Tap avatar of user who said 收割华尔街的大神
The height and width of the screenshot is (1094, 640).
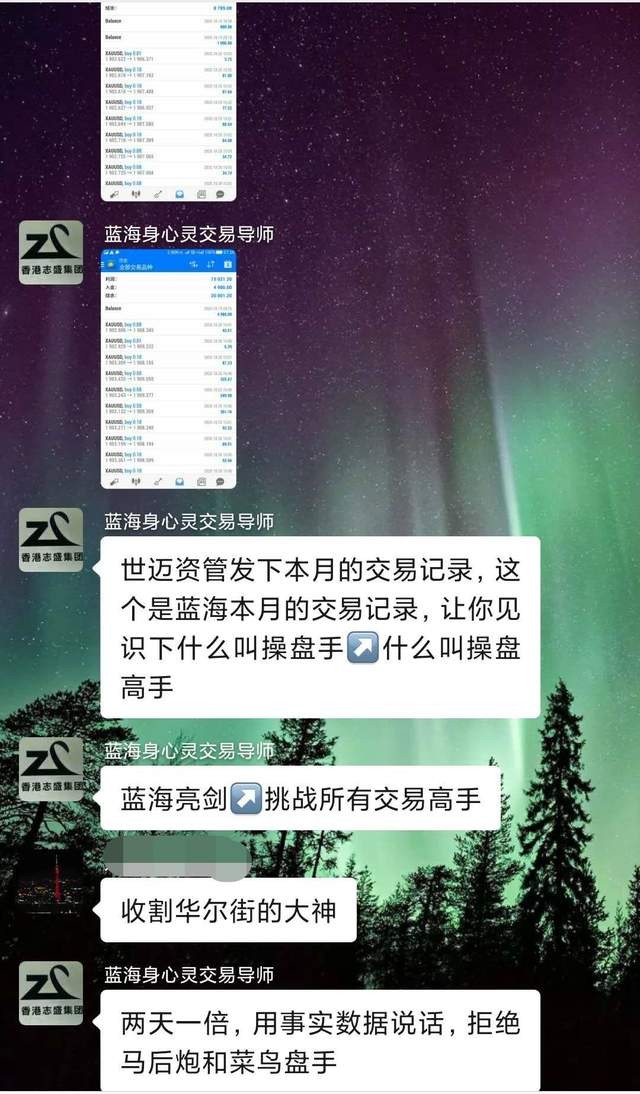51,882
